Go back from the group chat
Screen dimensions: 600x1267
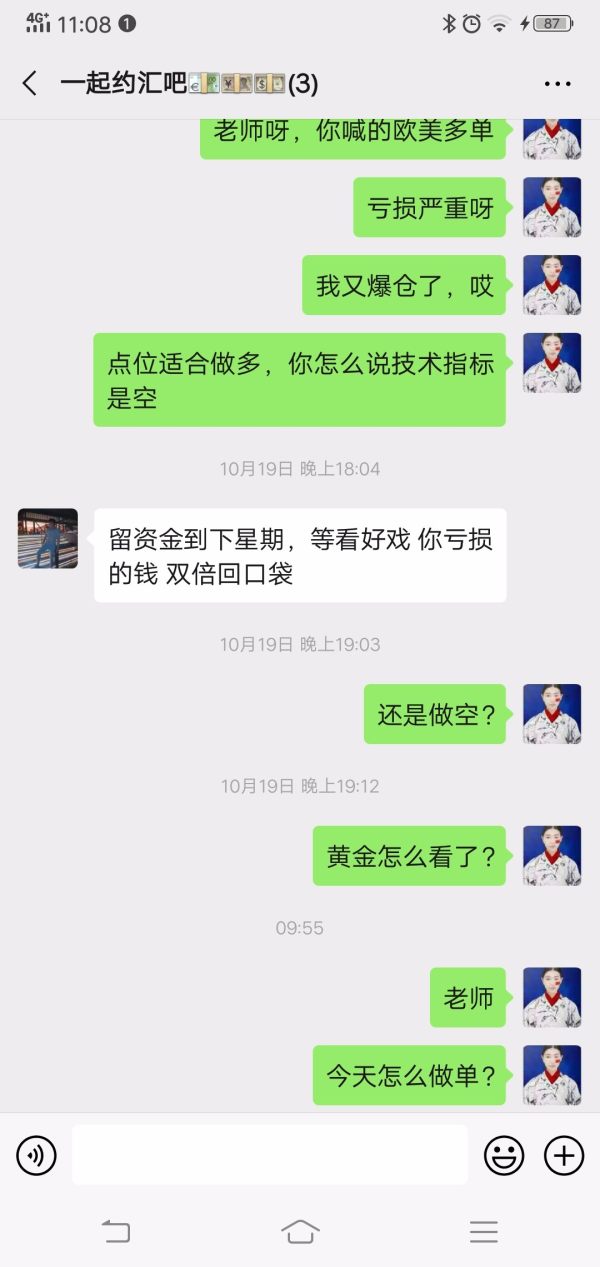click(30, 84)
